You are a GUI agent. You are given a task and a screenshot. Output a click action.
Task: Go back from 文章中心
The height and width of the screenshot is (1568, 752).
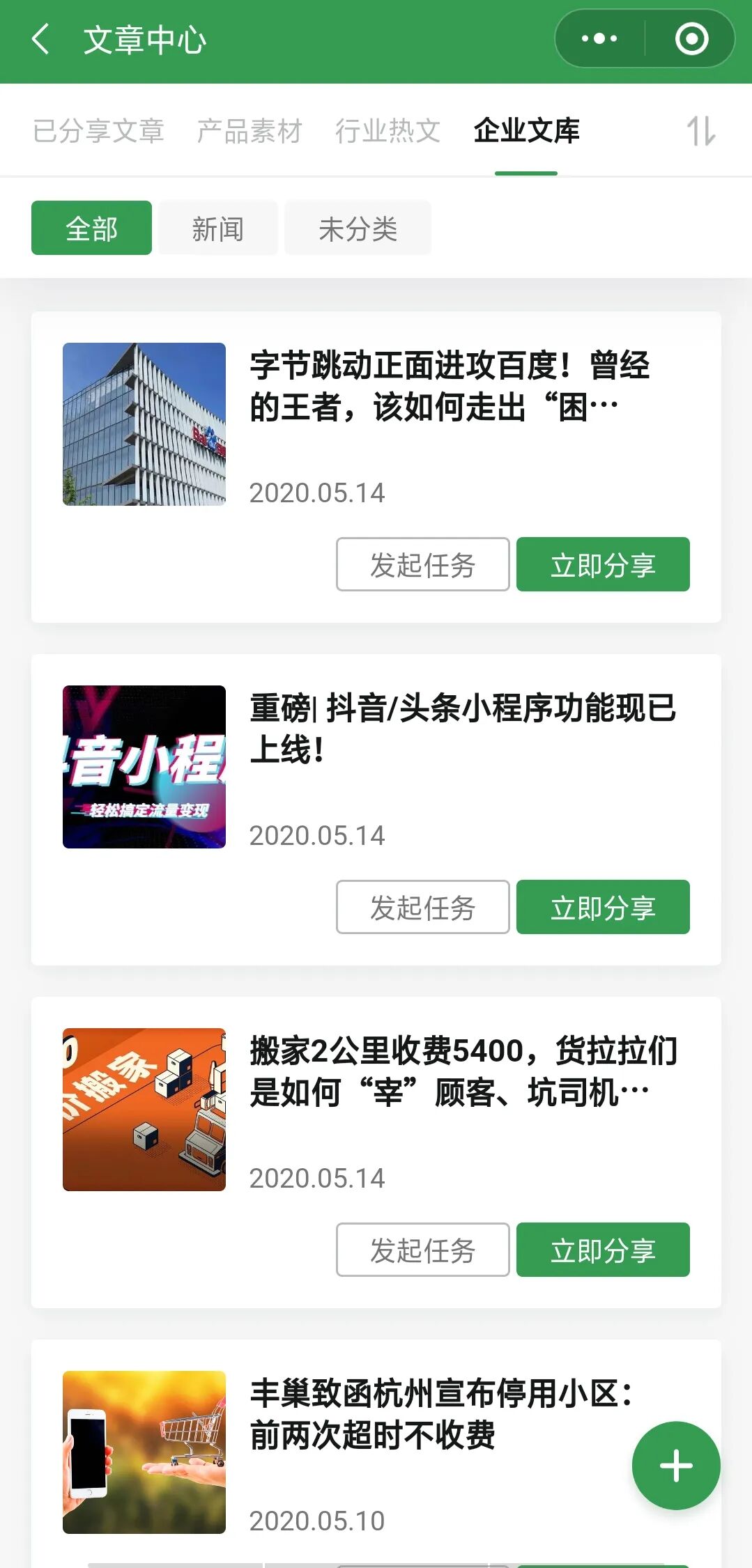tap(40, 39)
